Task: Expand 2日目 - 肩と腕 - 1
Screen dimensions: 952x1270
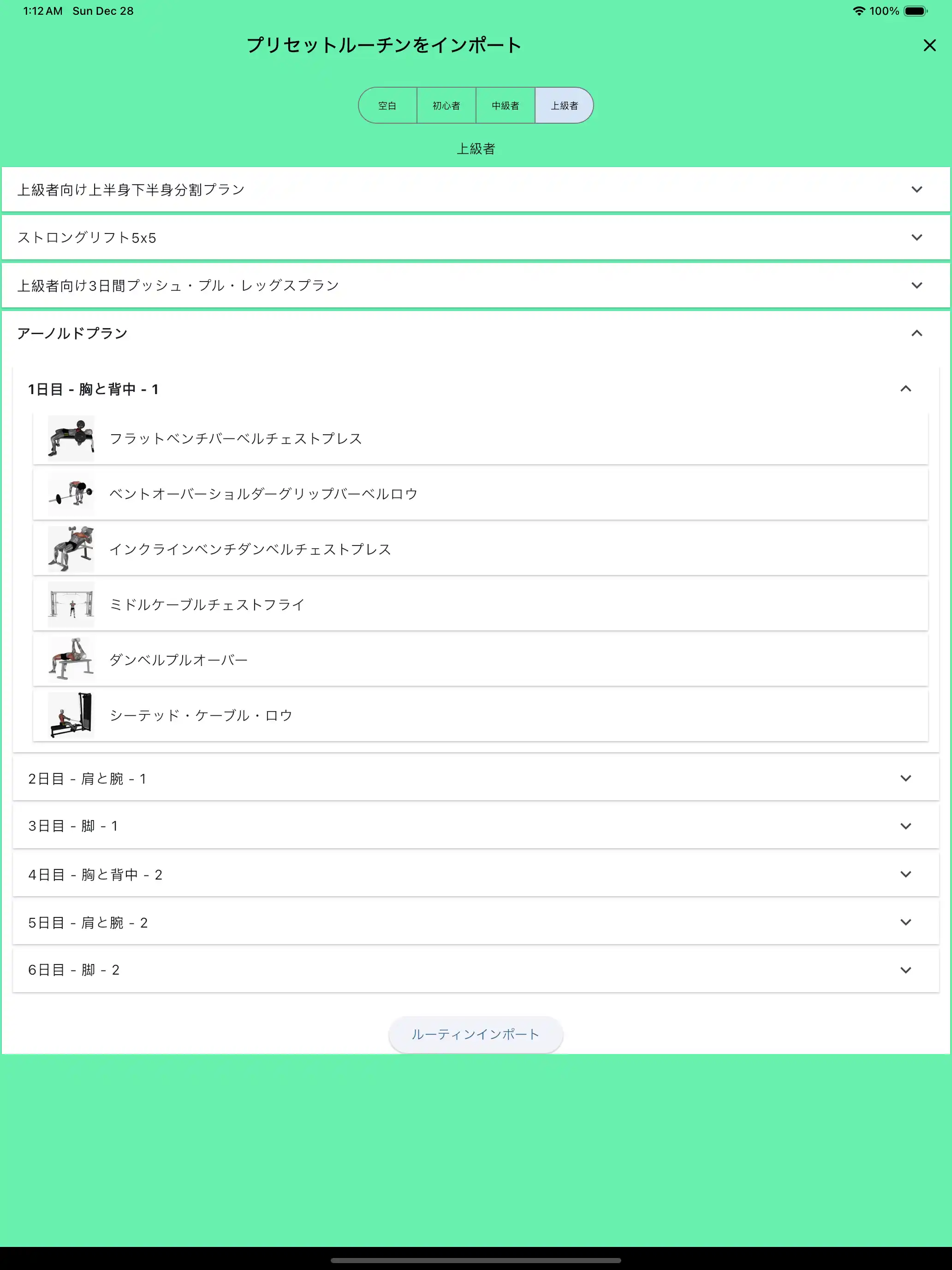Action: pyautogui.click(x=475, y=779)
